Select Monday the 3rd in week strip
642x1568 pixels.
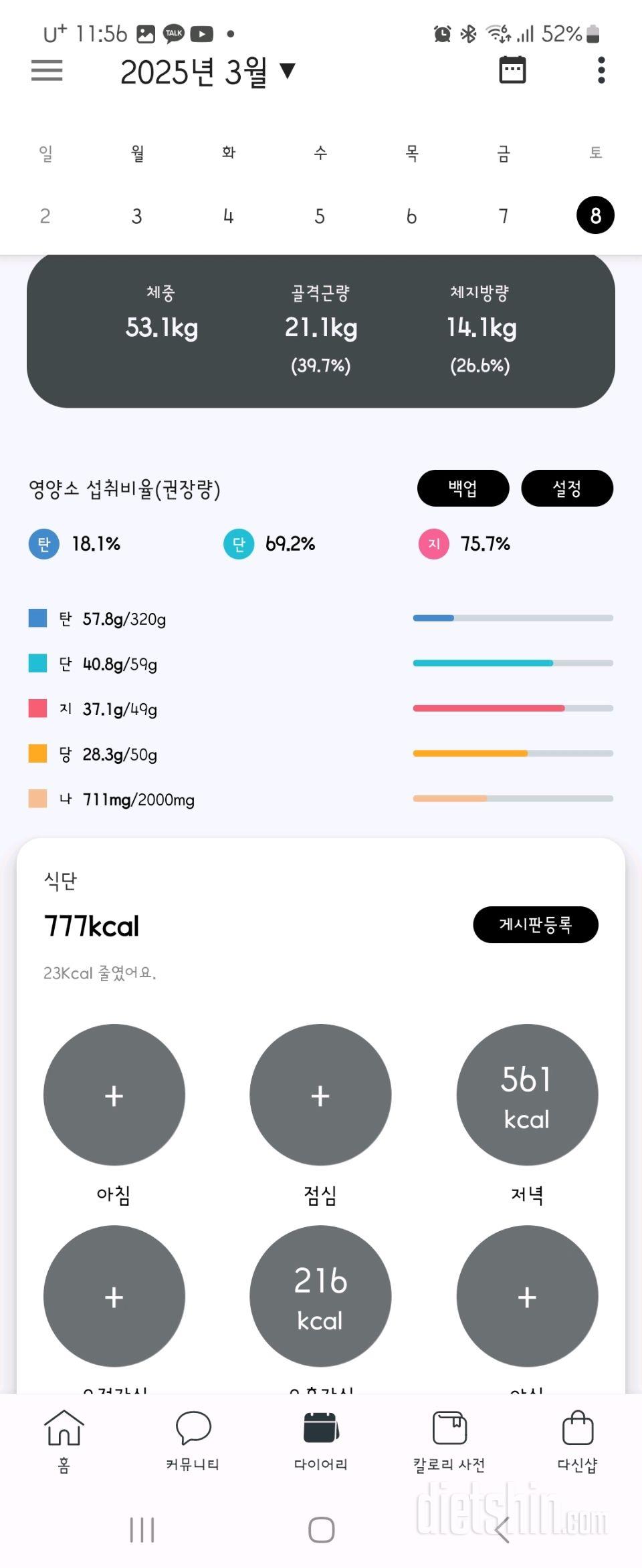pyautogui.click(x=136, y=216)
